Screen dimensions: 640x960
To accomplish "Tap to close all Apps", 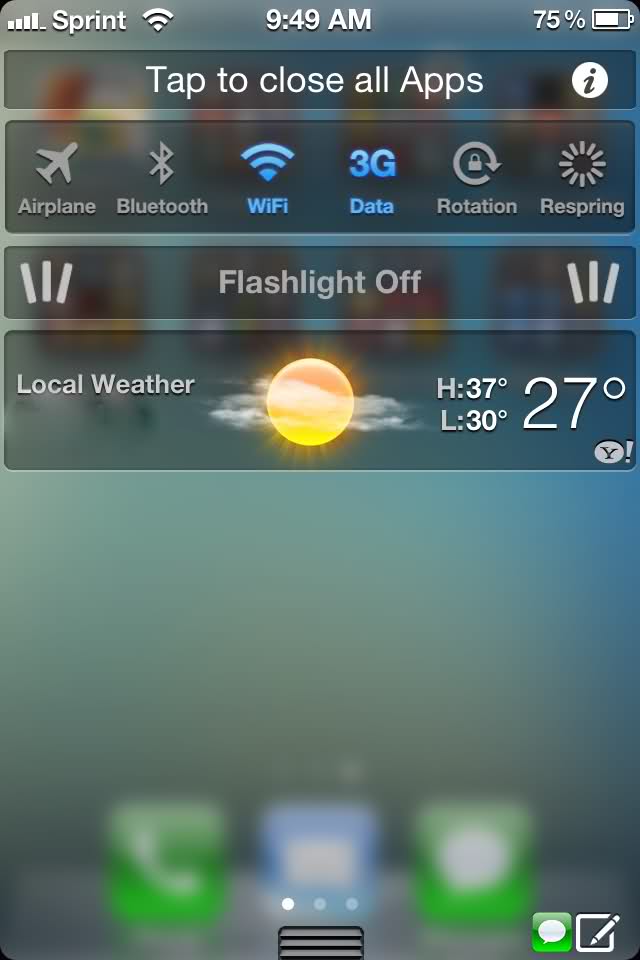I will tap(315, 81).
